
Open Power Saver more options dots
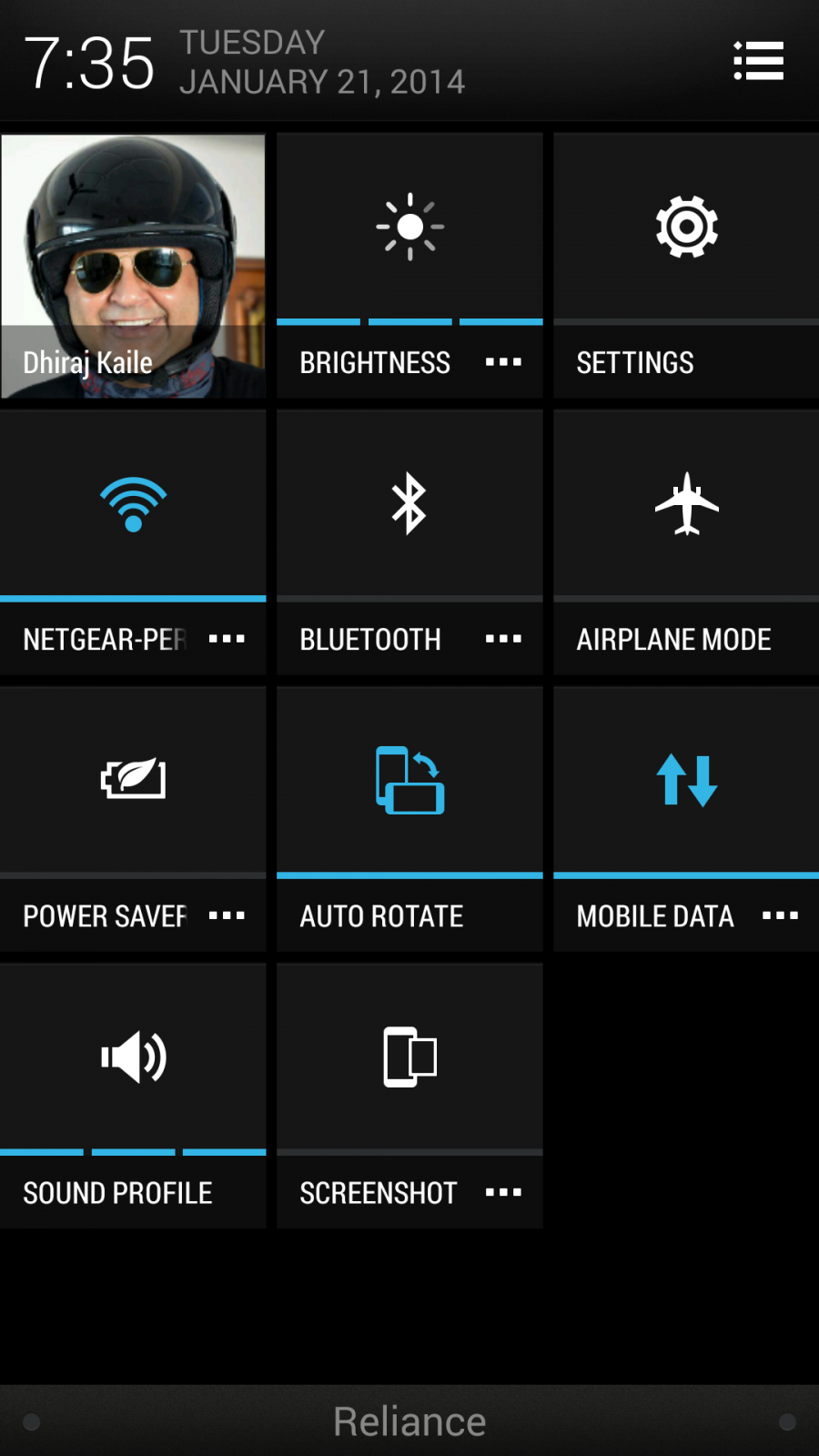[227, 915]
